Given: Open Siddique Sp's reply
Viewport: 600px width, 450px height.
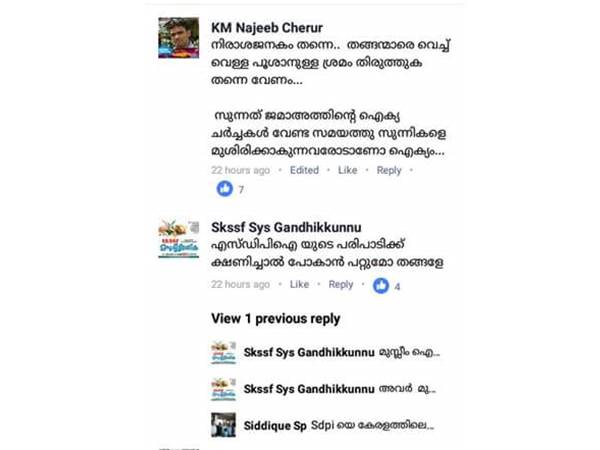Looking at the screenshot, I should 340,425.
